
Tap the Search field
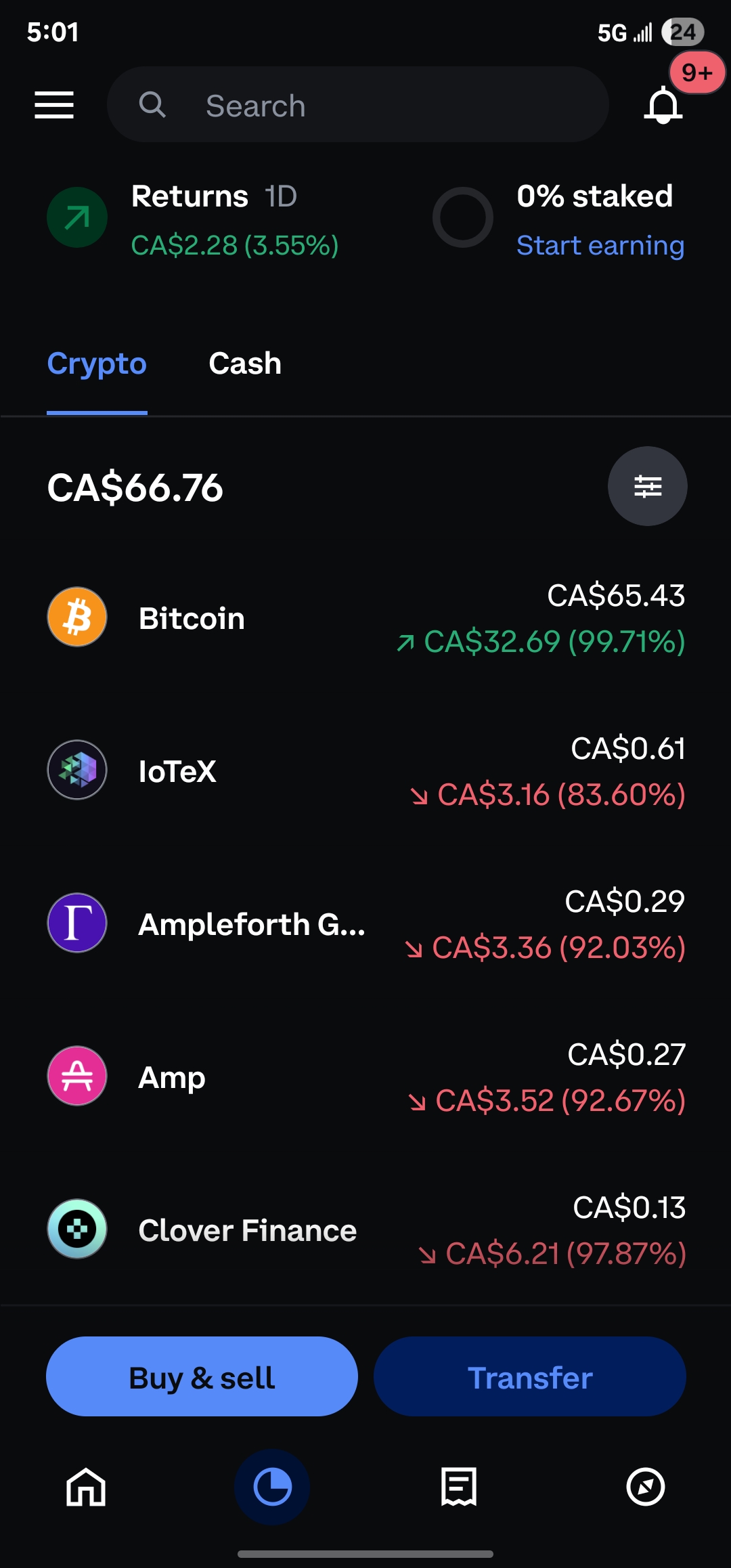pyautogui.click(x=357, y=105)
